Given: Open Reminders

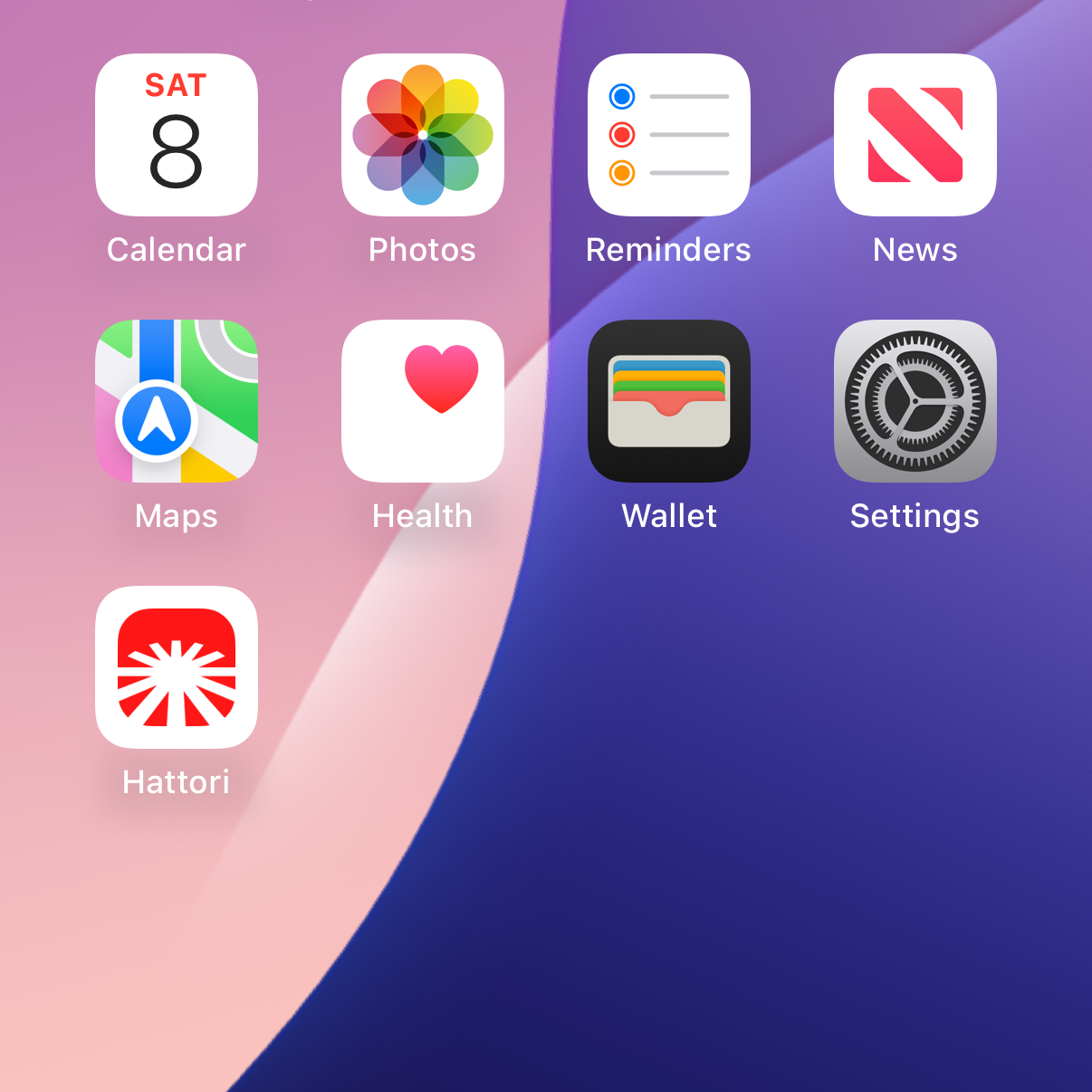Looking at the screenshot, I should [669, 135].
